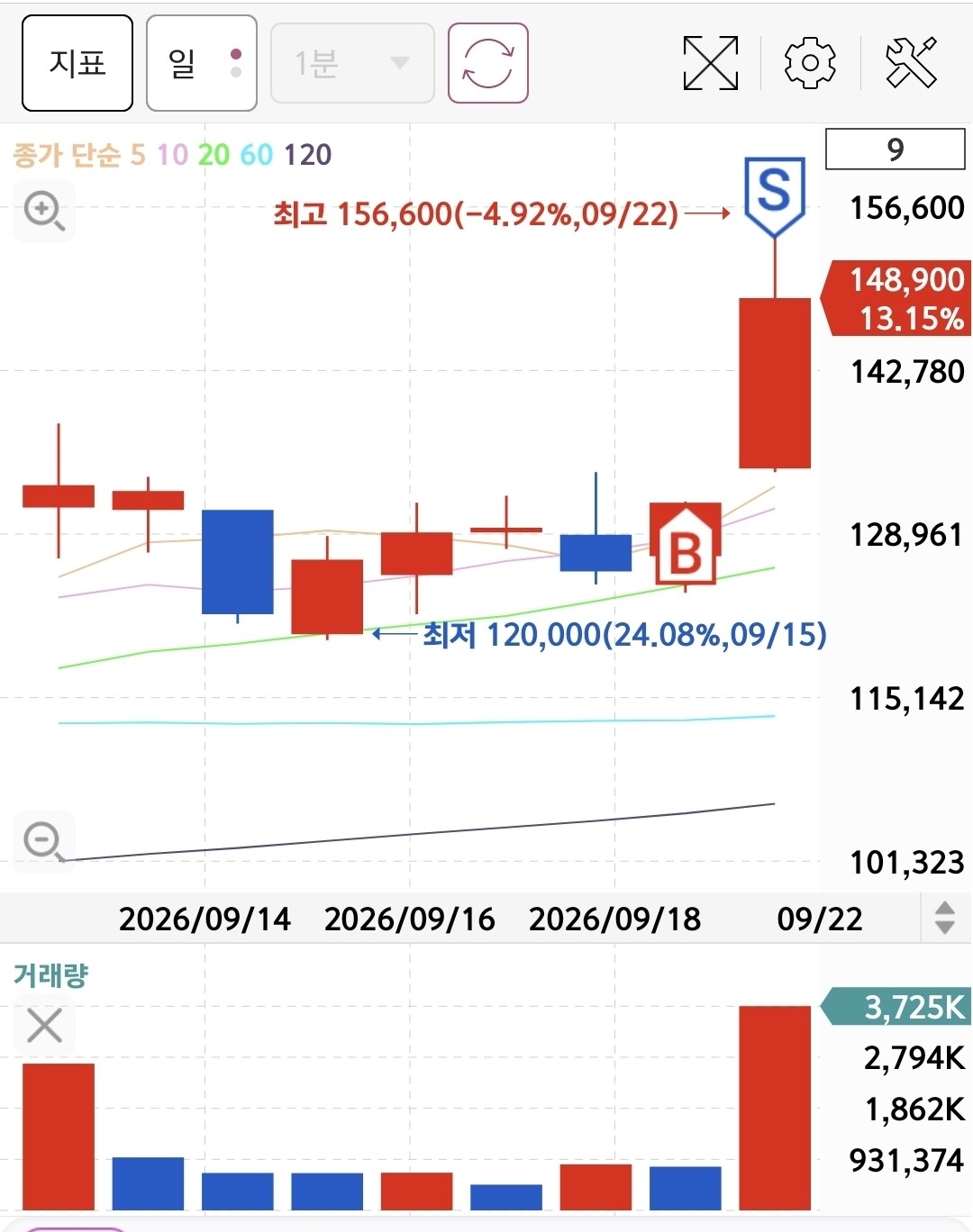This screenshot has height=1232, width=973.
Task: Open chart settings gear
Action: pyautogui.click(x=810, y=63)
